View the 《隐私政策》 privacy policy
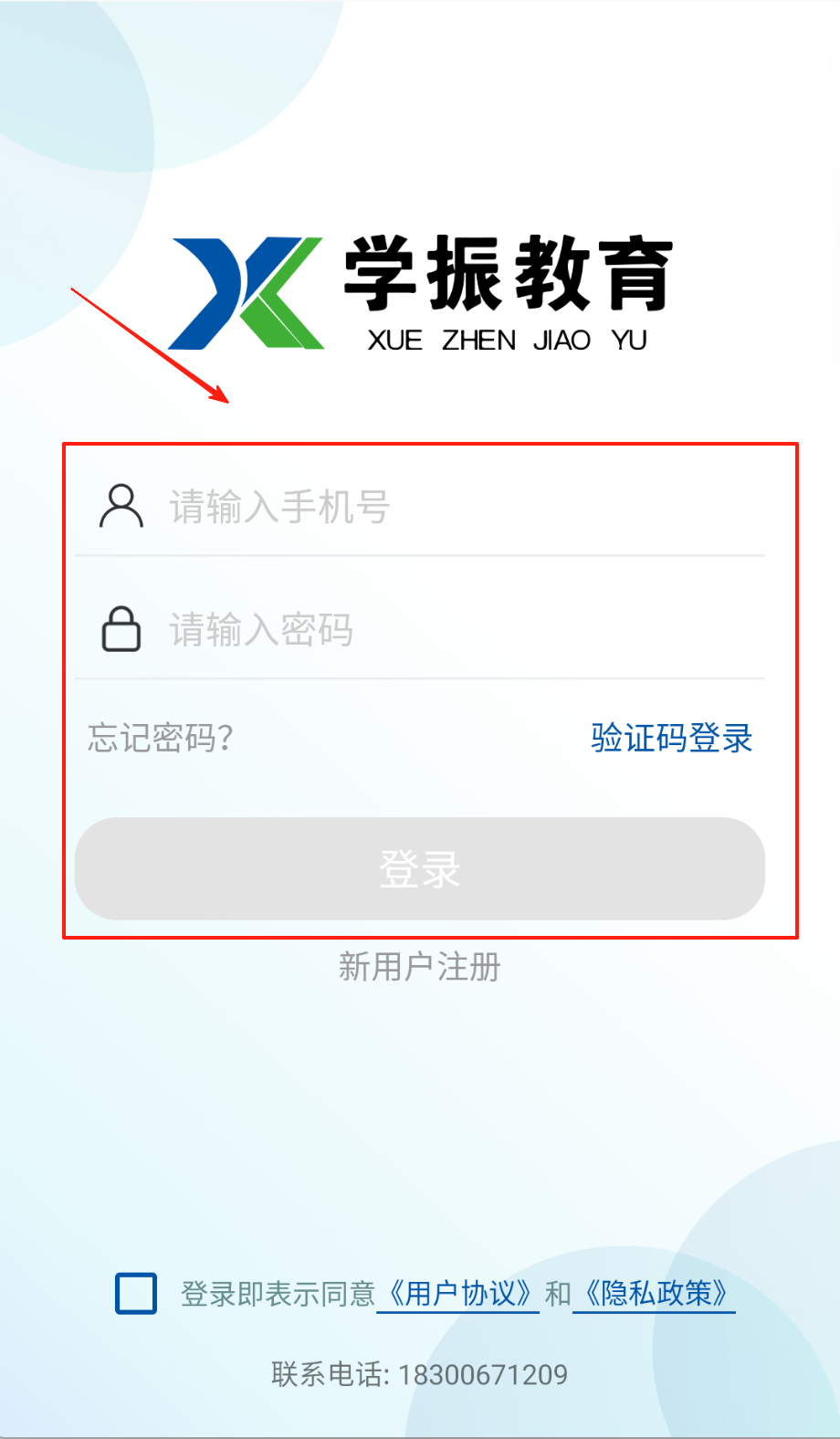Screen dimensions: 840x1439 click(654, 1294)
